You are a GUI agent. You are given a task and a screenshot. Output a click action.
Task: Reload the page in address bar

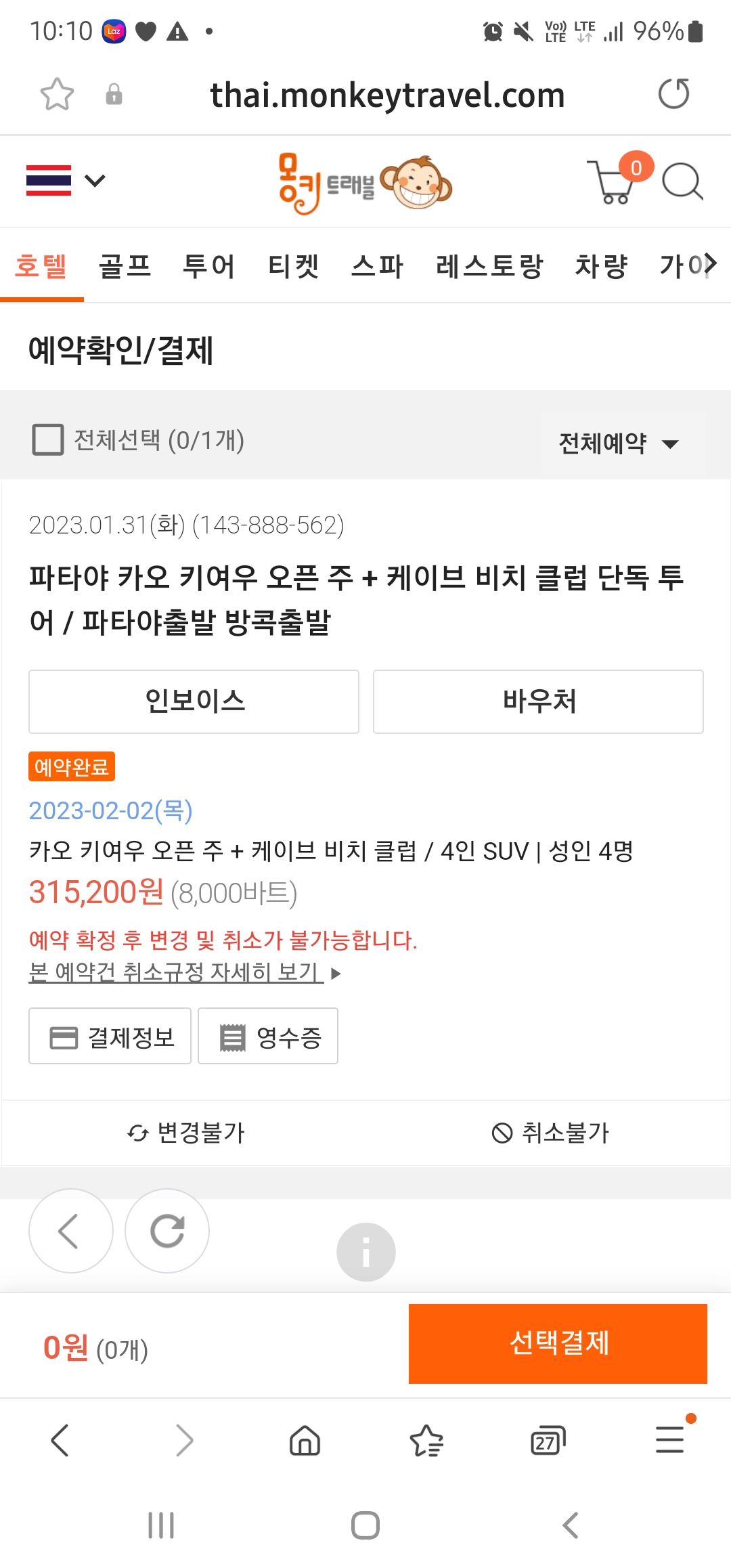click(x=673, y=94)
